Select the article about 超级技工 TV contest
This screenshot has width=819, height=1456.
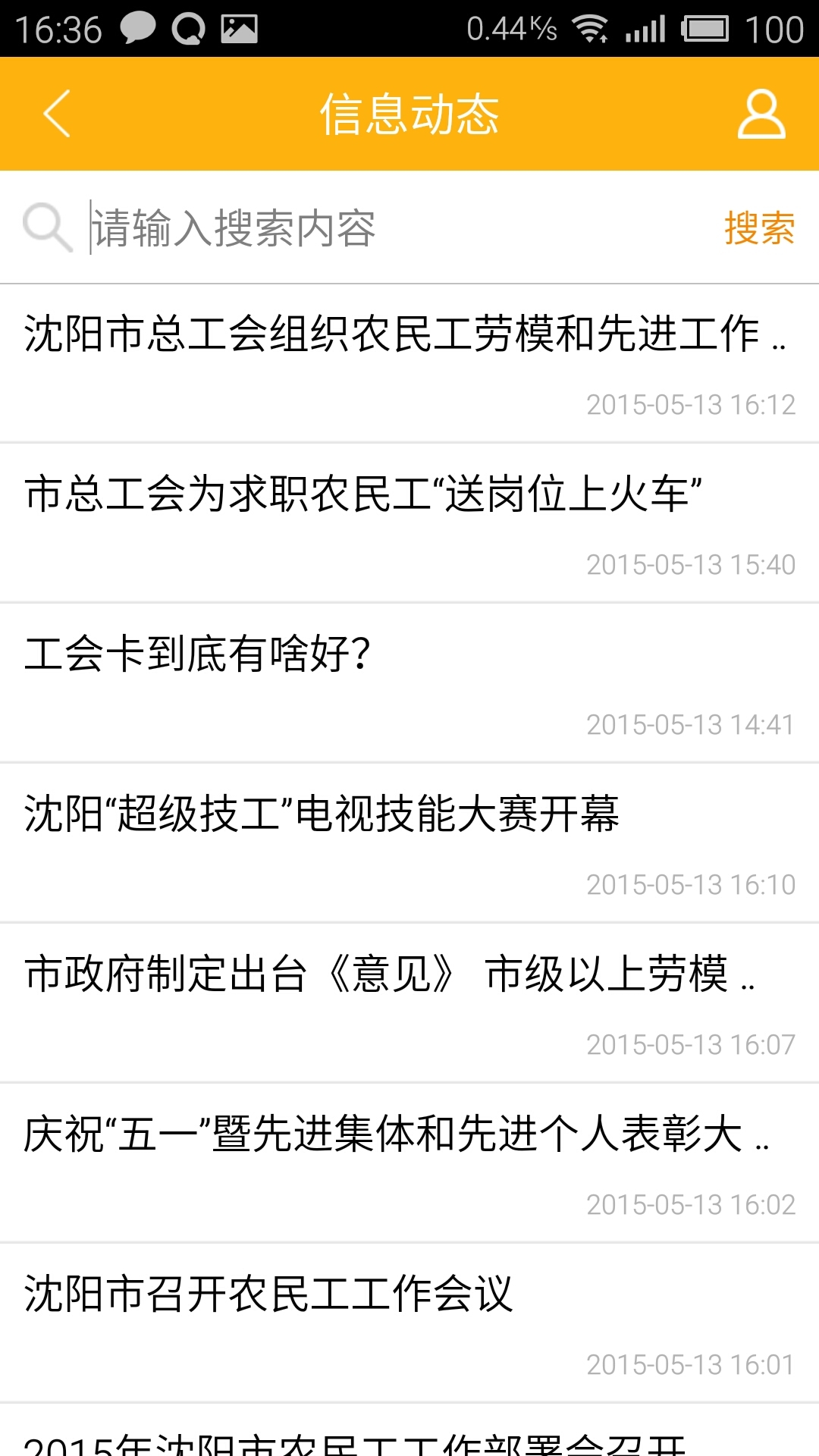click(321, 817)
